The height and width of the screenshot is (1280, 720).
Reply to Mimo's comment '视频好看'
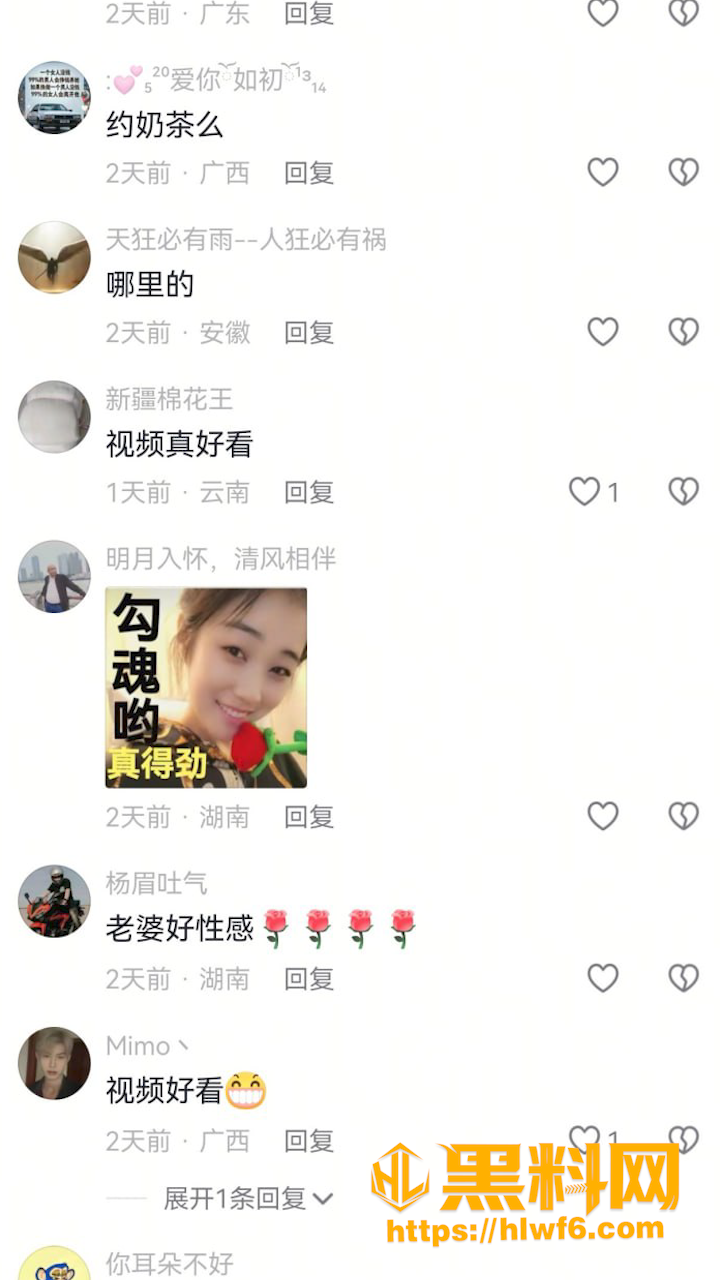click(x=309, y=1141)
